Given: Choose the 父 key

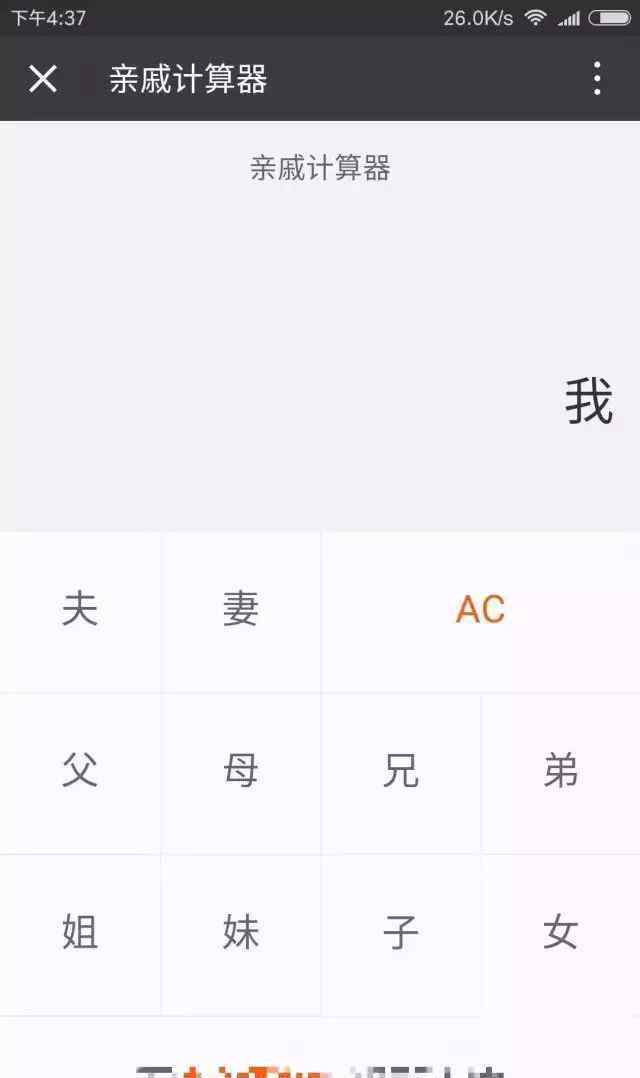Looking at the screenshot, I should point(80,771).
